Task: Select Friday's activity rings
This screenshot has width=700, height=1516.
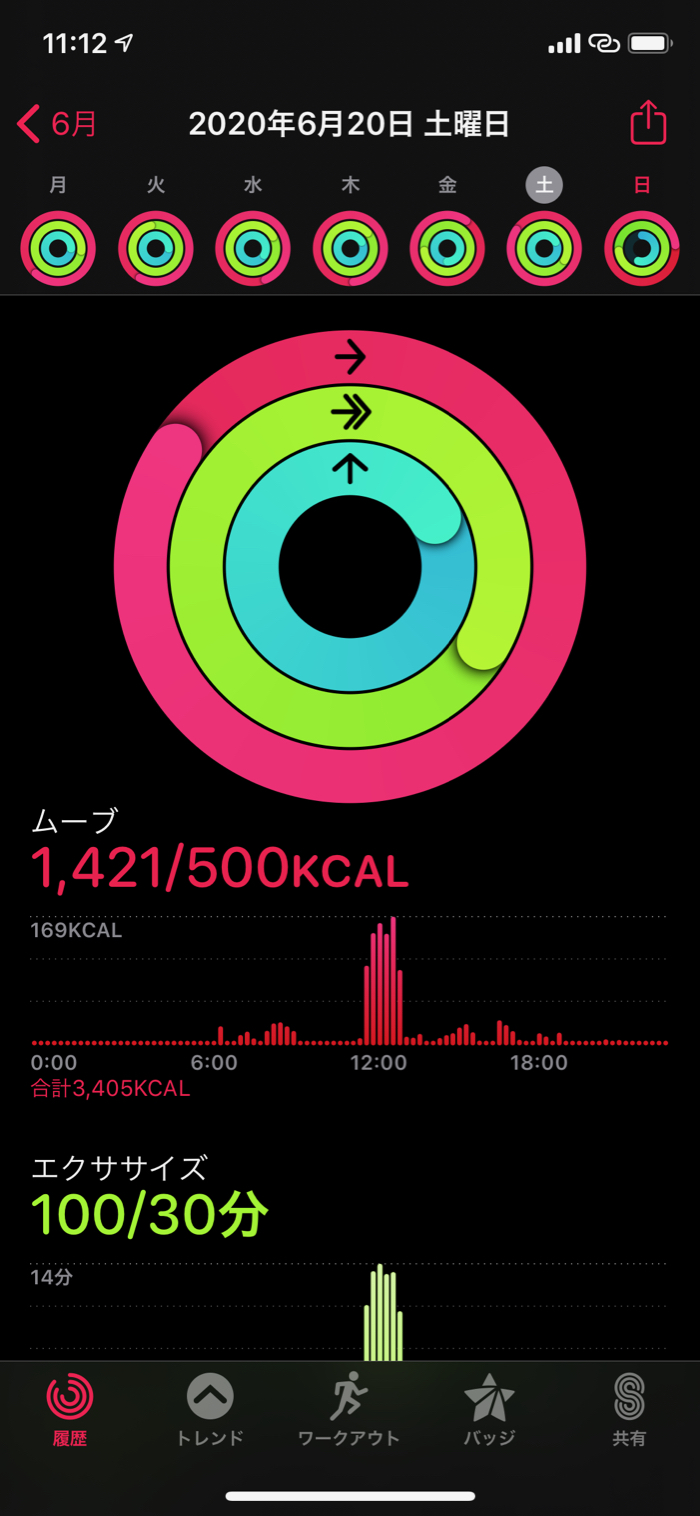Action: tap(447, 248)
